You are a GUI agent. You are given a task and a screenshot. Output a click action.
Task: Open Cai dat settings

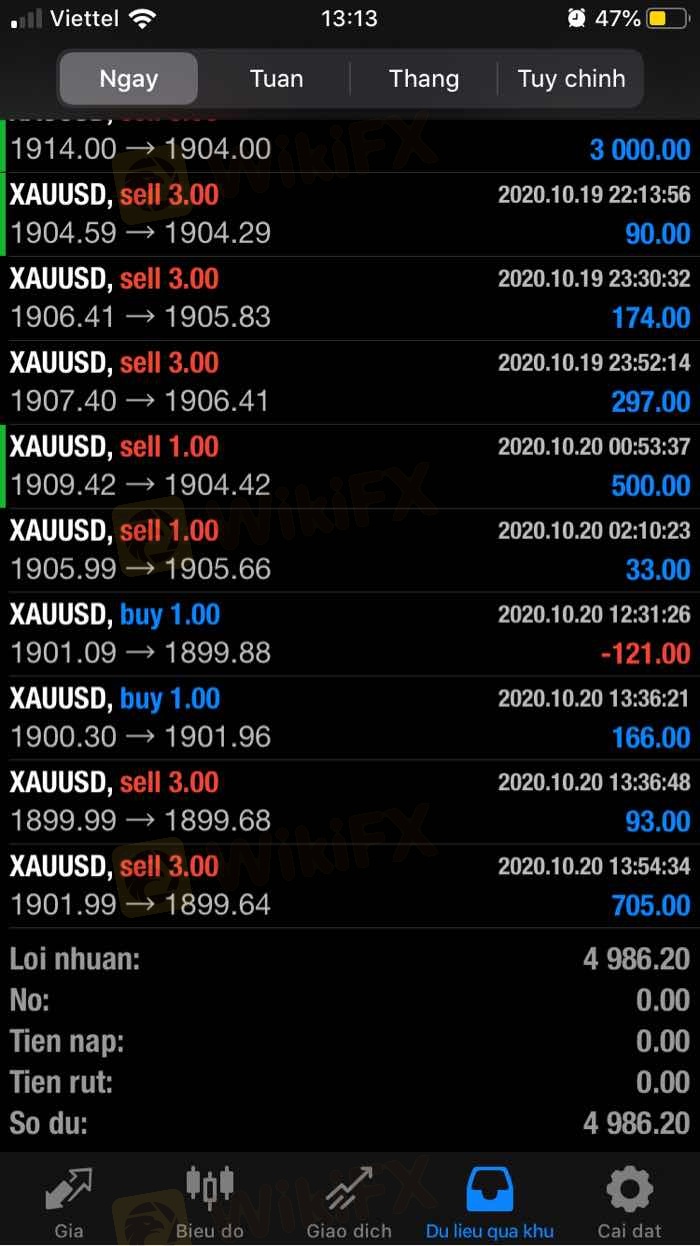[x=630, y=1200]
